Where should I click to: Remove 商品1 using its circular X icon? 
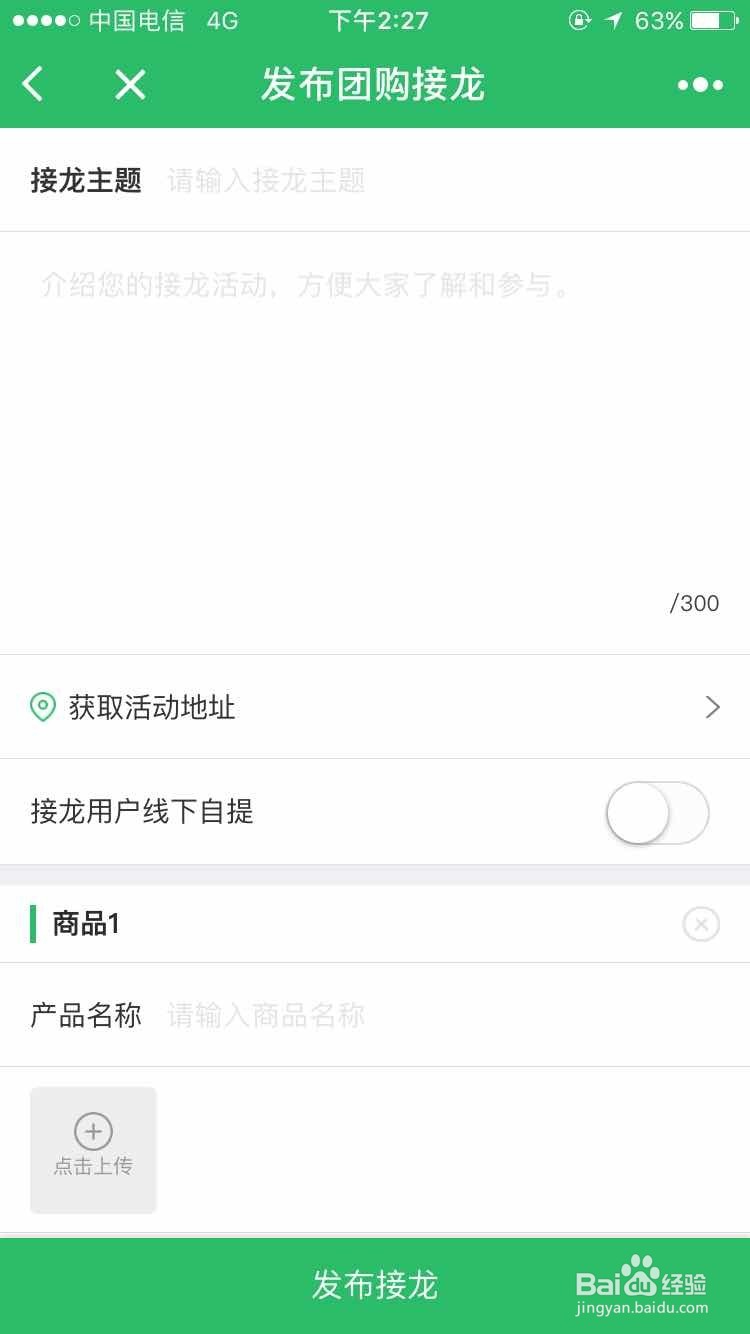pyautogui.click(x=701, y=924)
